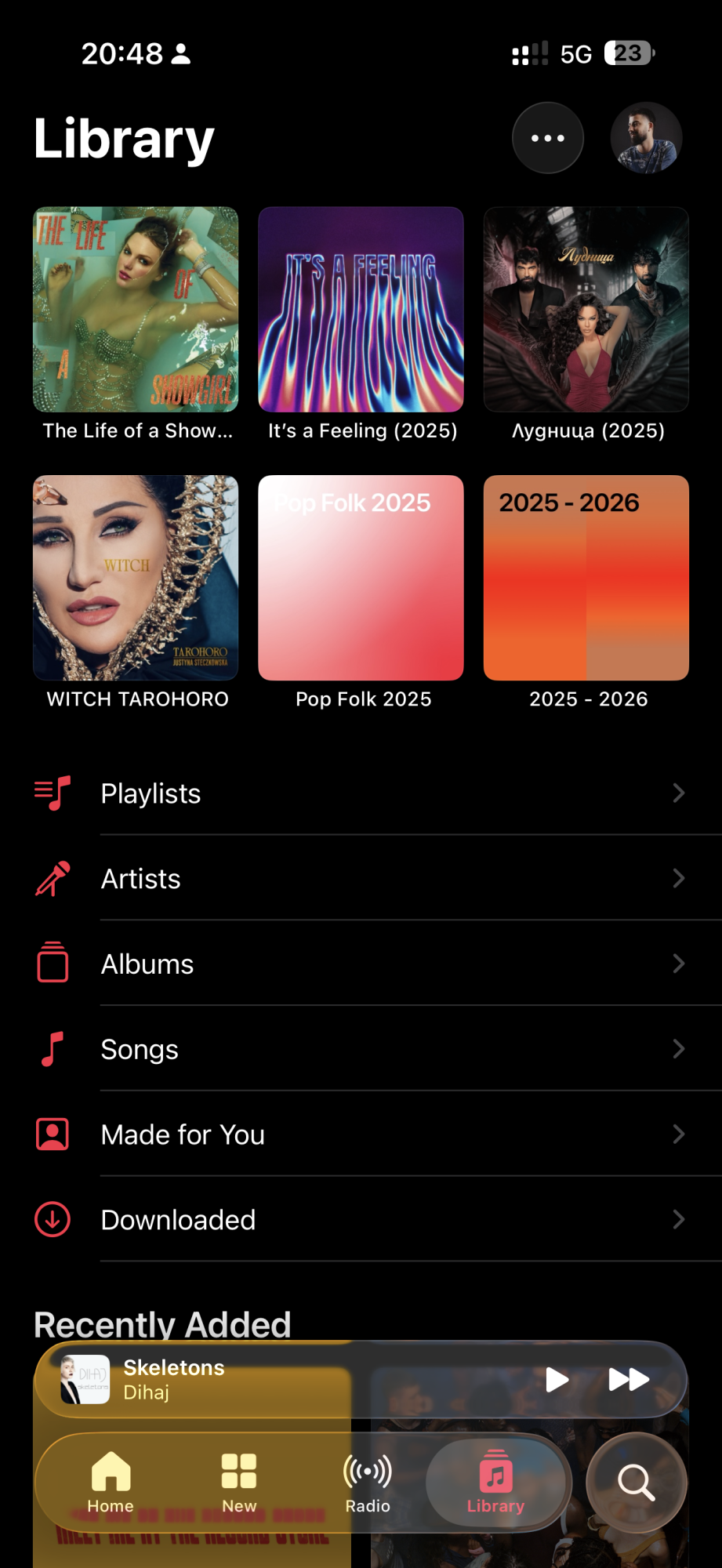
Task: Open the Albums section
Action: coord(361,964)
